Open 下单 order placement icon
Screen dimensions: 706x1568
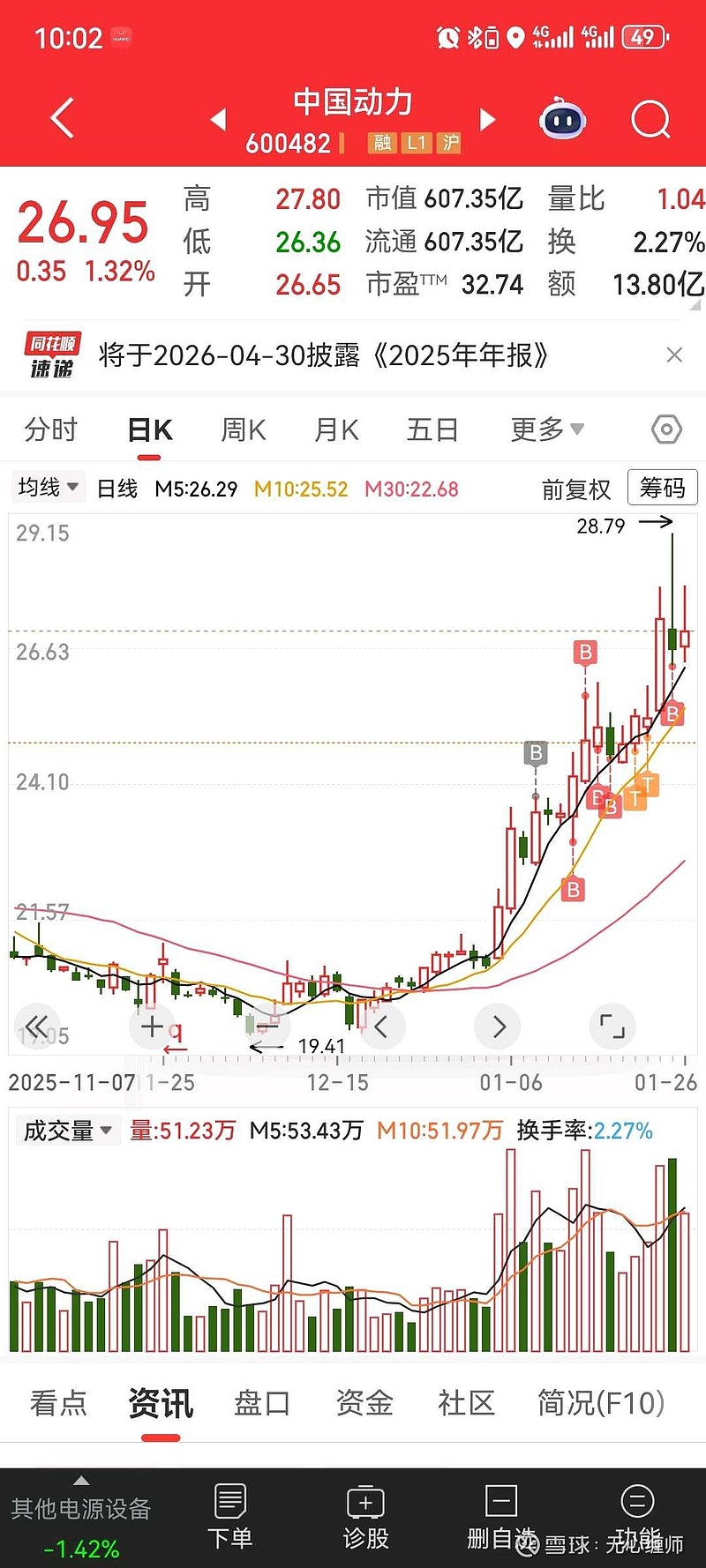pos(229,1512)
